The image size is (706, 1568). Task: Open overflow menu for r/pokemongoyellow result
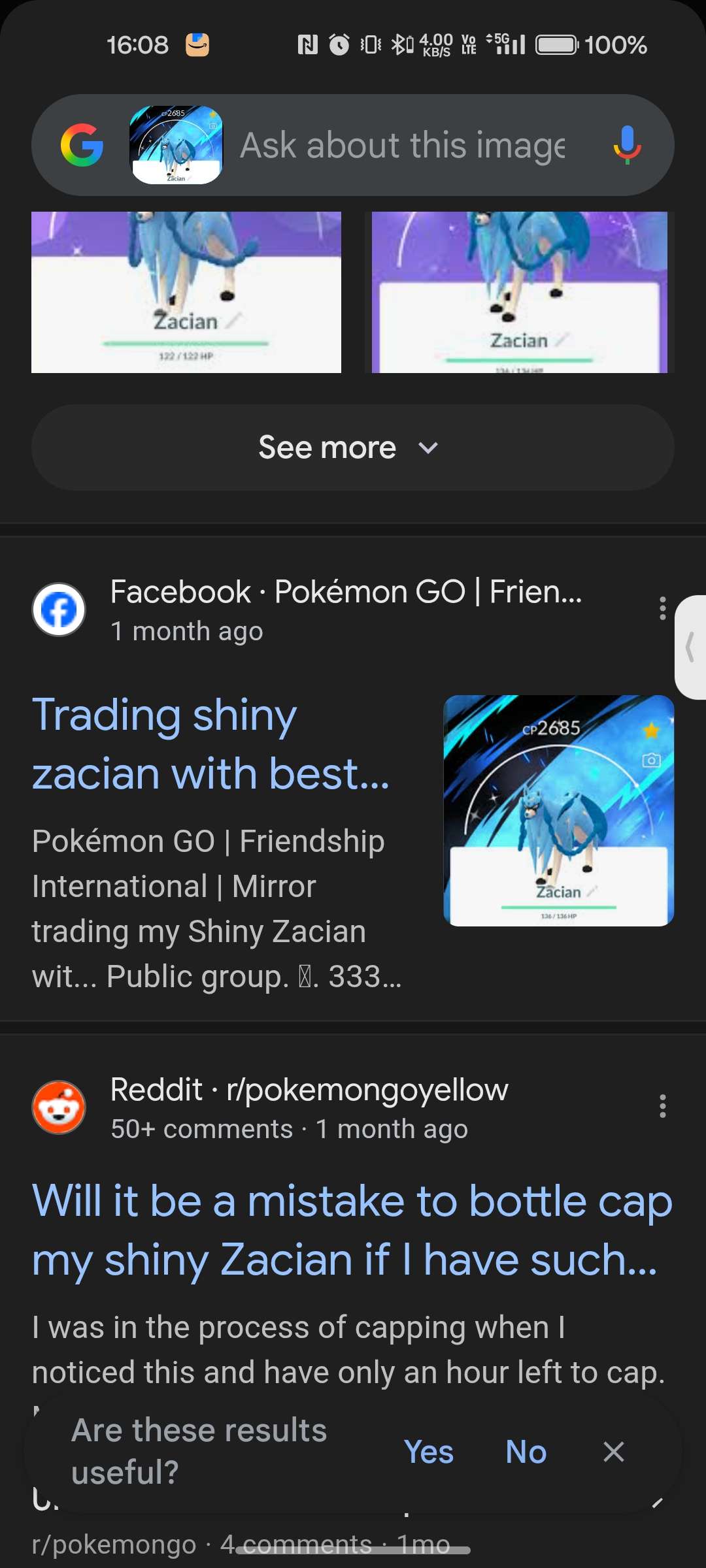(662, 1106)
